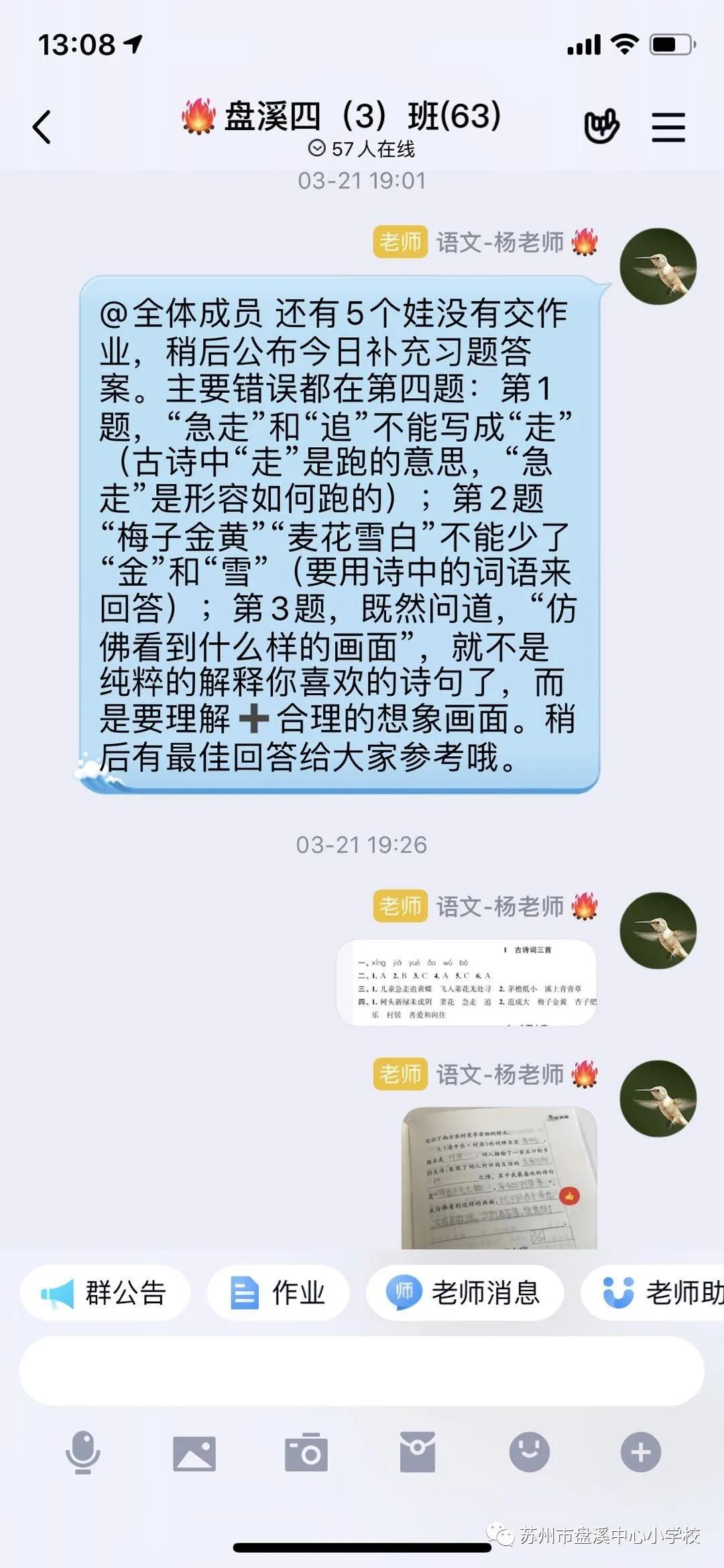Open the 作业 homework shortcut
The height and width of the screenshot is (1568, 724).
pyautogui.click(x=278, y=1292)
